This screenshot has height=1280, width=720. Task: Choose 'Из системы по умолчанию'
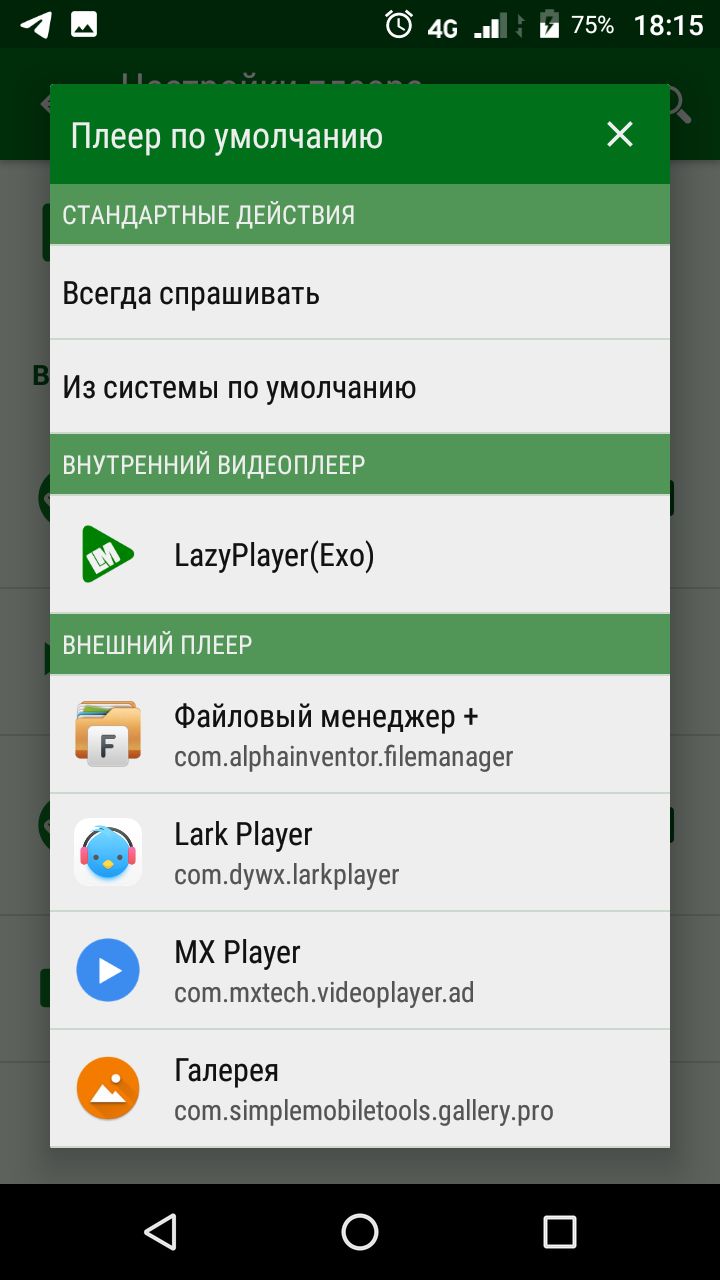tap(360, 387)
